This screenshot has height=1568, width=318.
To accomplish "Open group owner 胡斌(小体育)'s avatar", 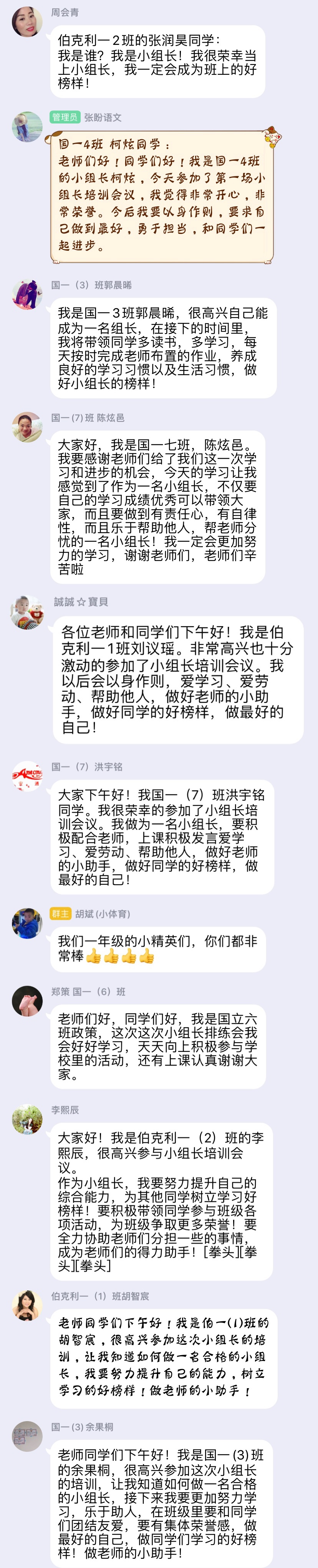I will pos(27,923).
